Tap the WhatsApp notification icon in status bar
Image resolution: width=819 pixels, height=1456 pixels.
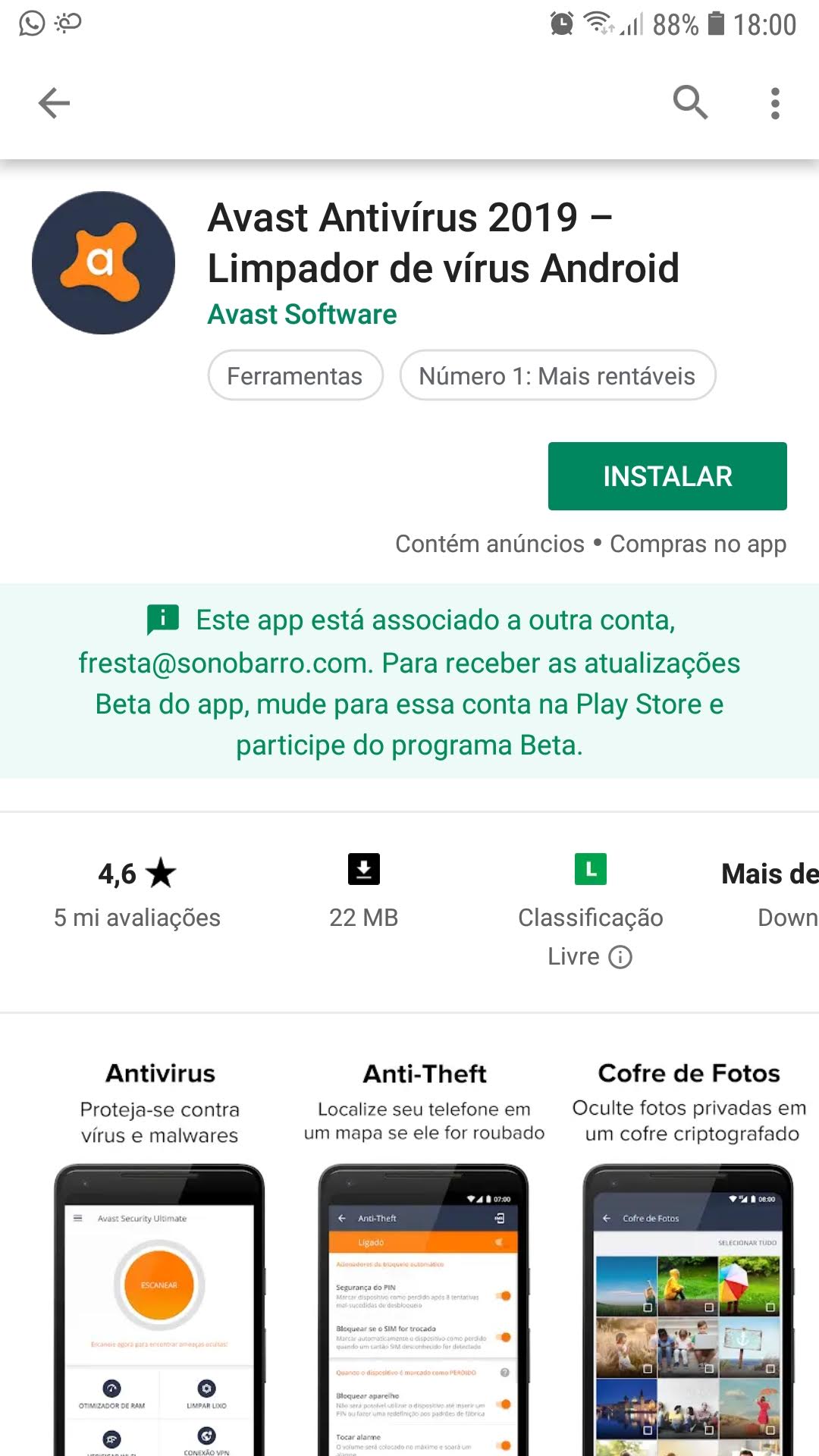pyautogui.click(x=30, y=21)
